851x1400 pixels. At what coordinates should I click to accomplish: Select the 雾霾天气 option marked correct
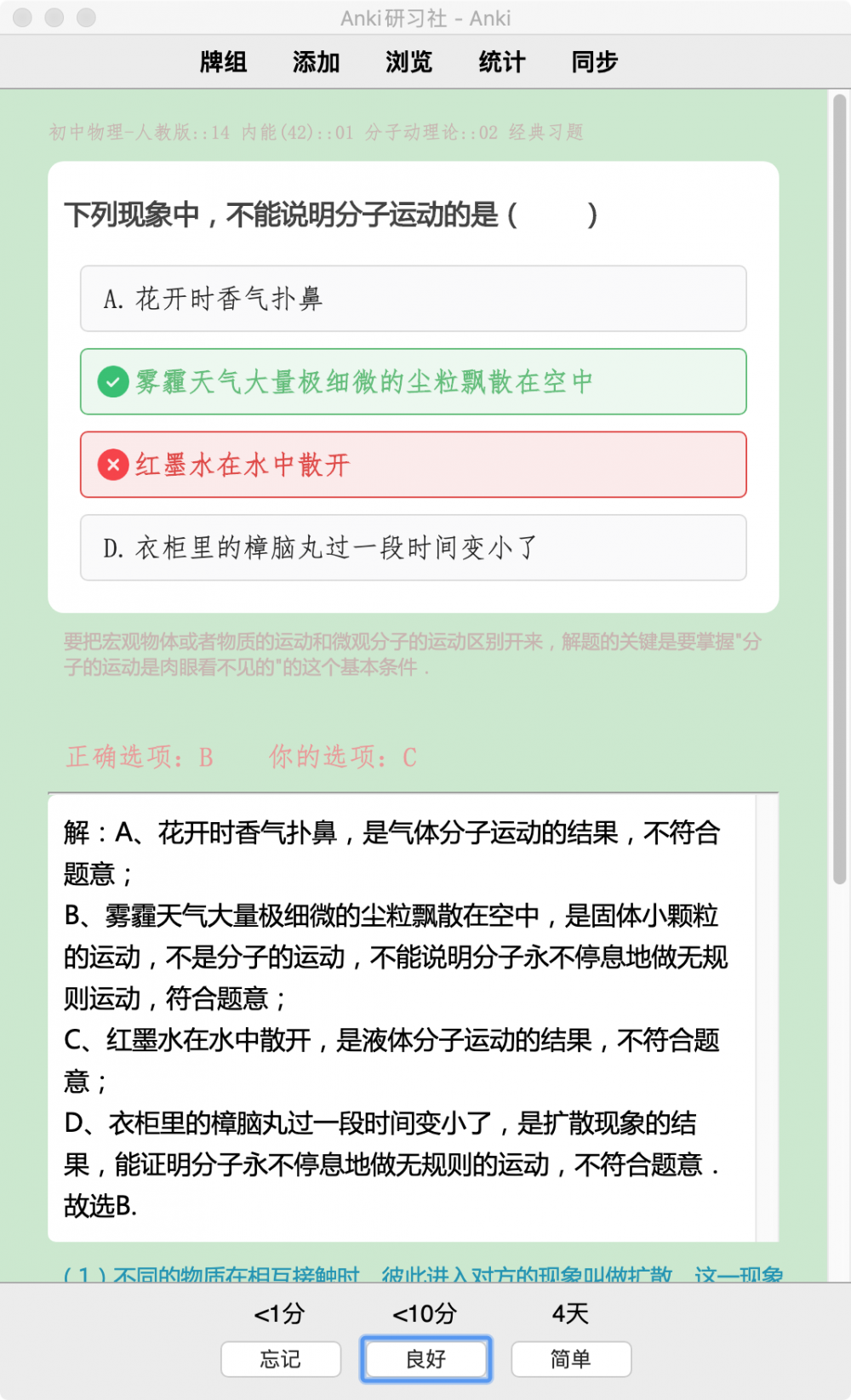click(x=414, y=381)
